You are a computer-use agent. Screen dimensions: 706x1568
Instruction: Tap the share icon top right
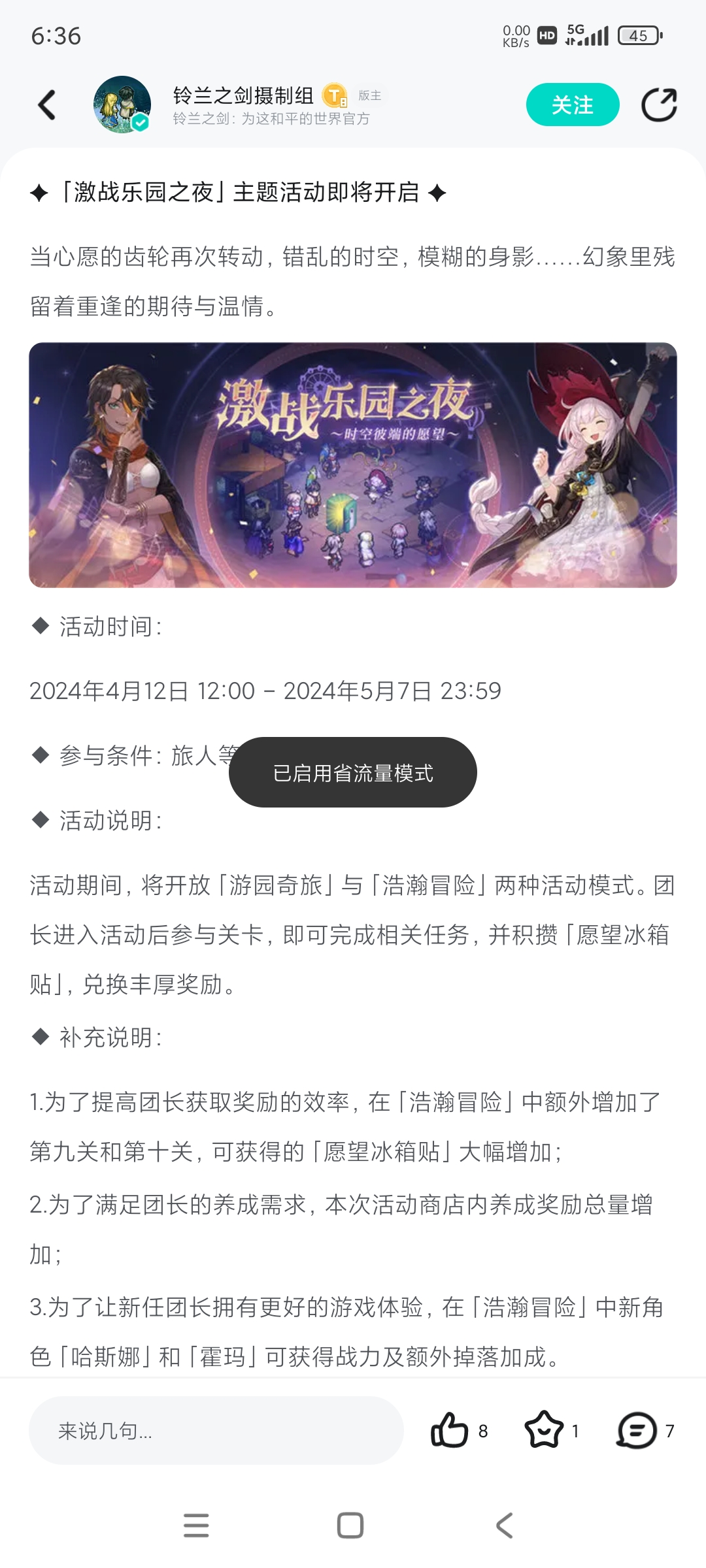(x=660, y=104)
